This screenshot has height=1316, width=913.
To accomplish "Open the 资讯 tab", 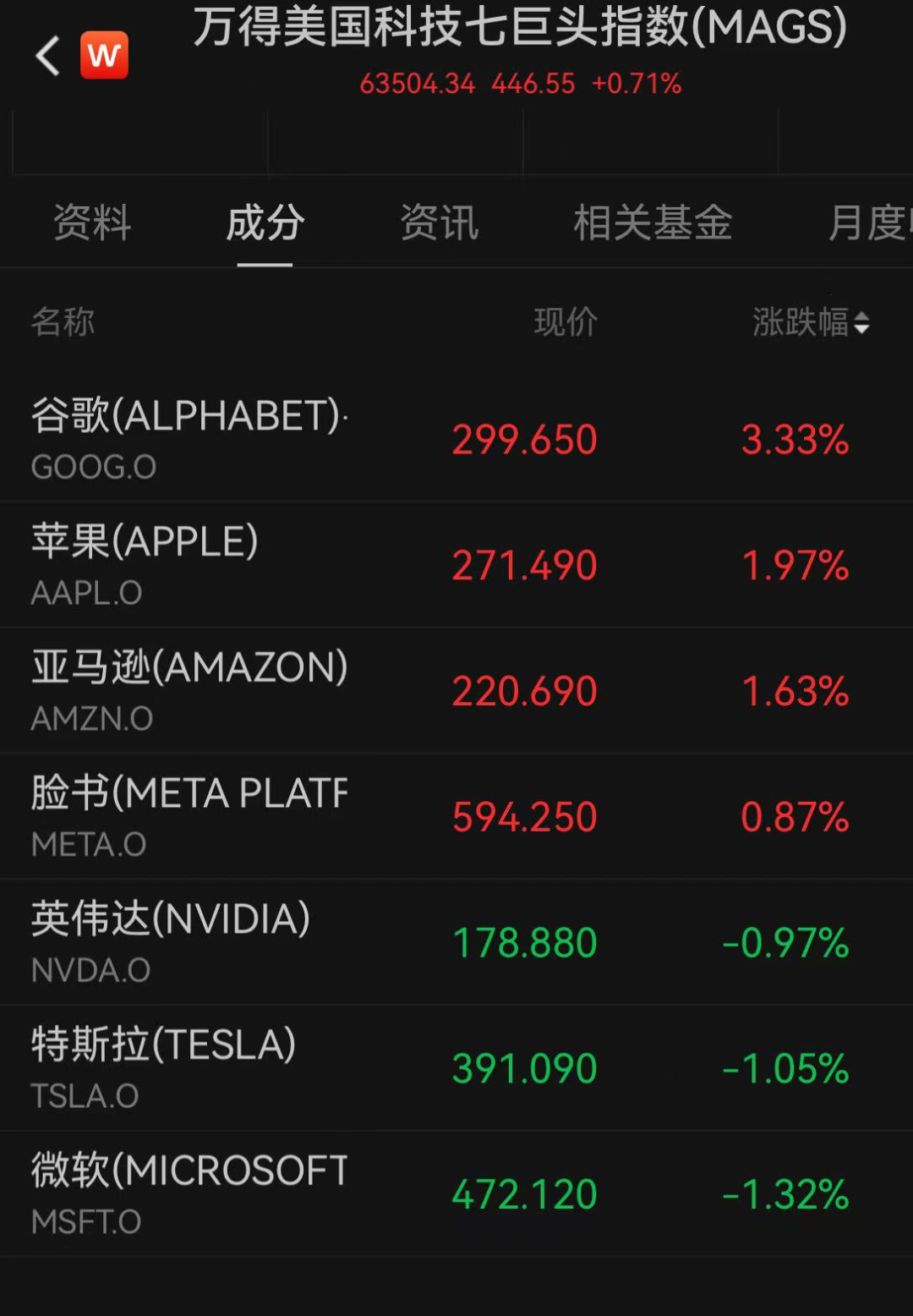I will pos(439,223).
